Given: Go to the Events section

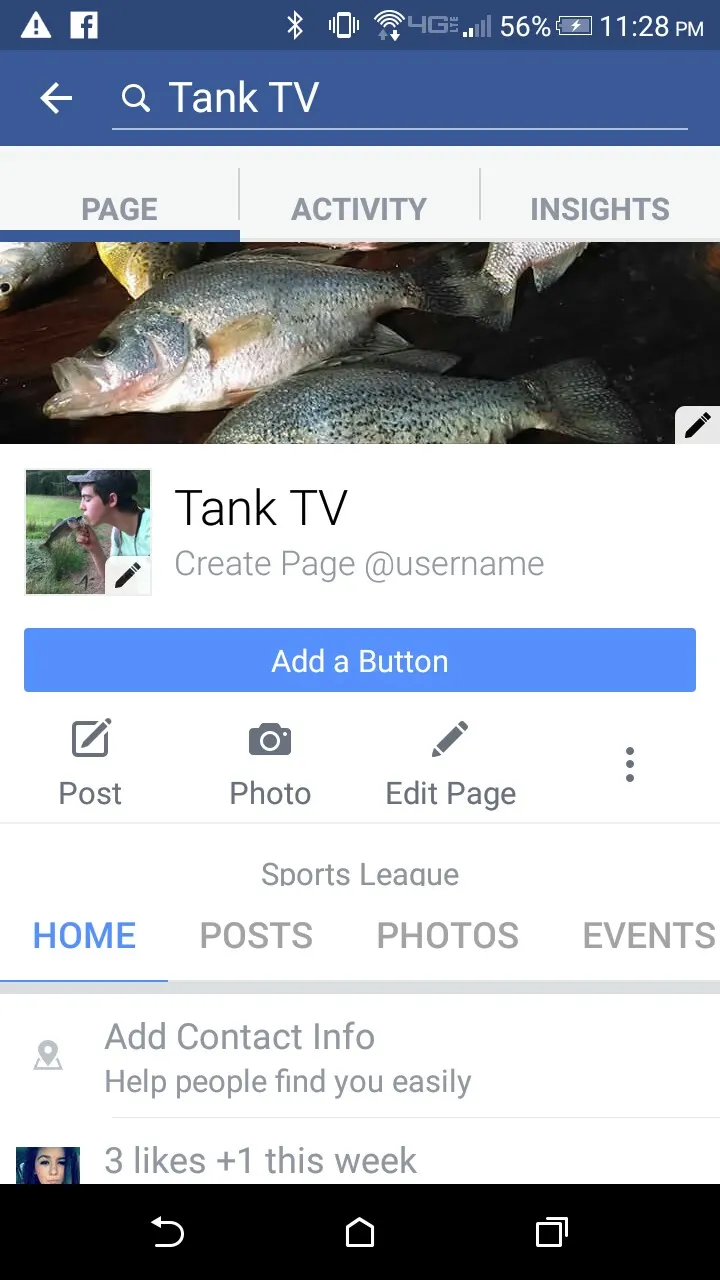Looking at the screenshot, I should click(648, 936).
